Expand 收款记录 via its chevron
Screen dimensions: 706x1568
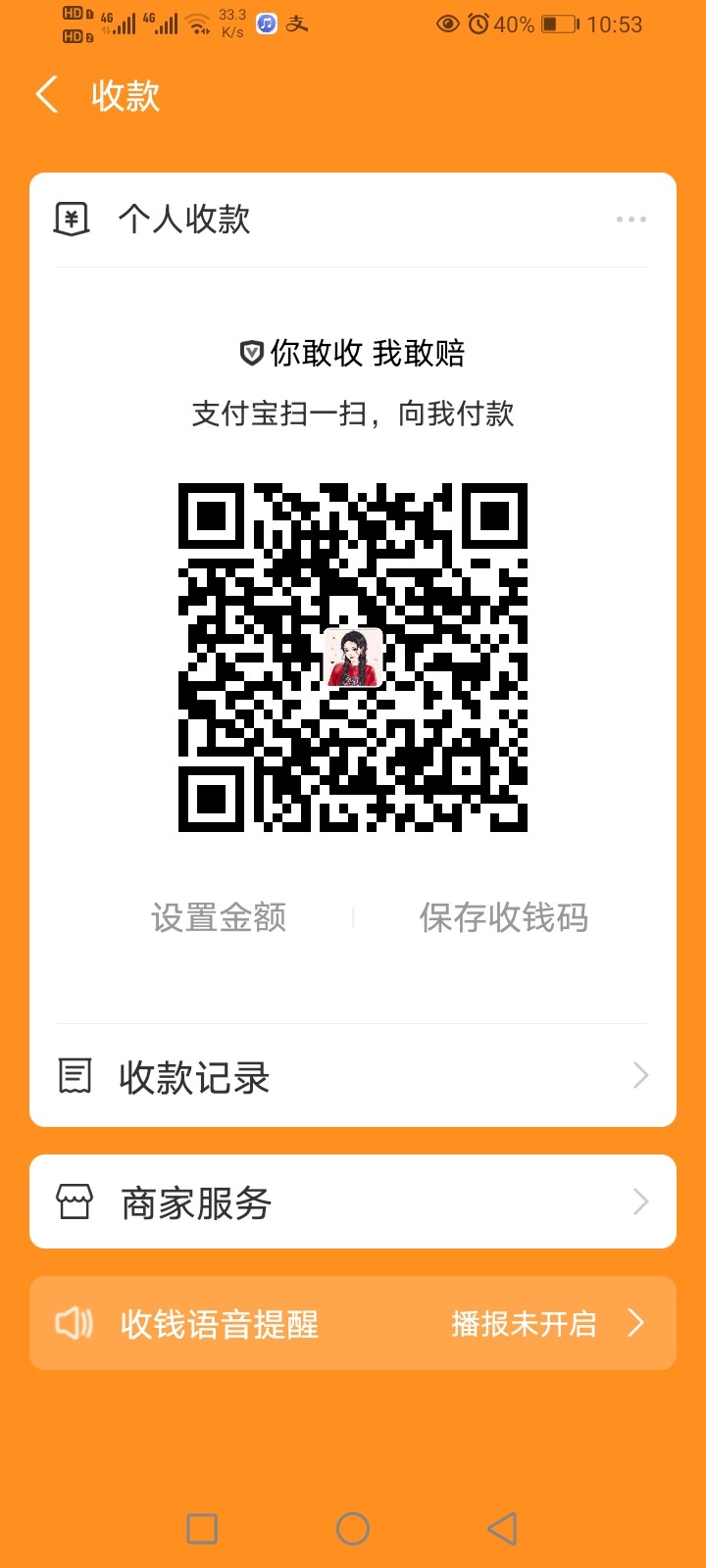click(641, 1075)
